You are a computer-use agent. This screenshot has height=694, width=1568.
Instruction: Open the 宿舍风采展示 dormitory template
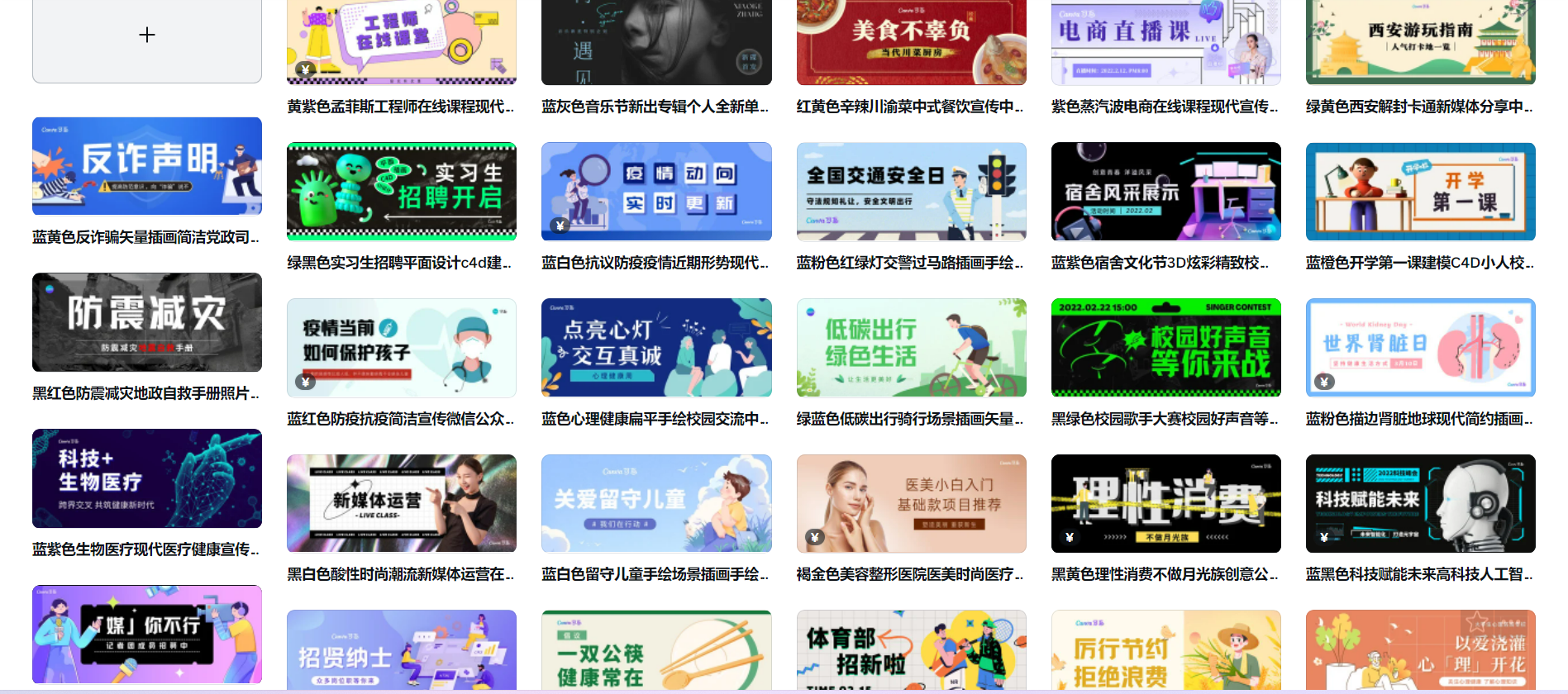click(1165, 192)
